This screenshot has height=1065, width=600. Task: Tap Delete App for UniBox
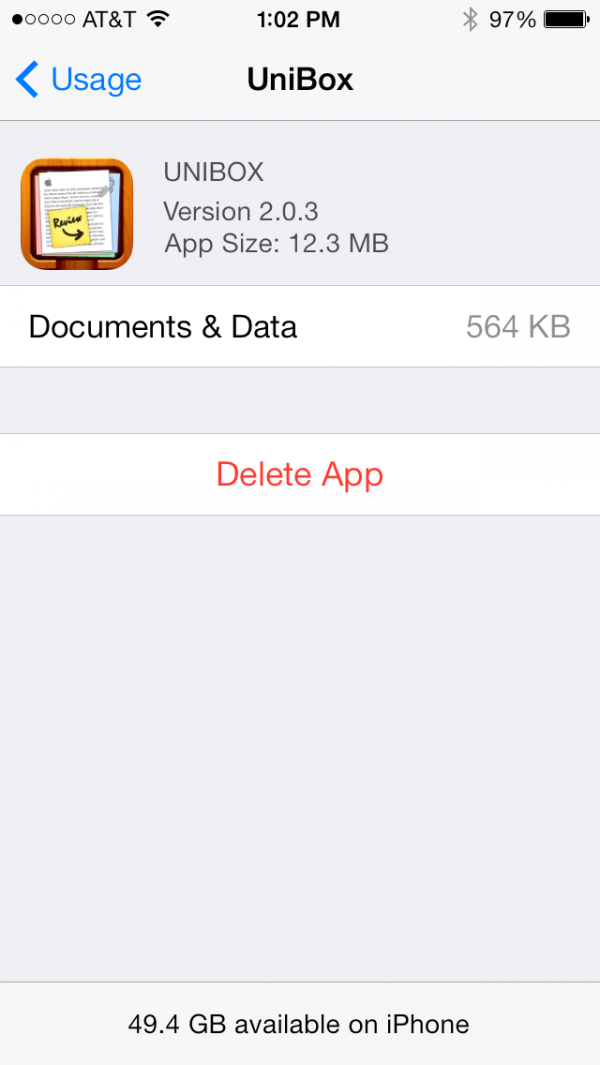click(x=300, y=474)
